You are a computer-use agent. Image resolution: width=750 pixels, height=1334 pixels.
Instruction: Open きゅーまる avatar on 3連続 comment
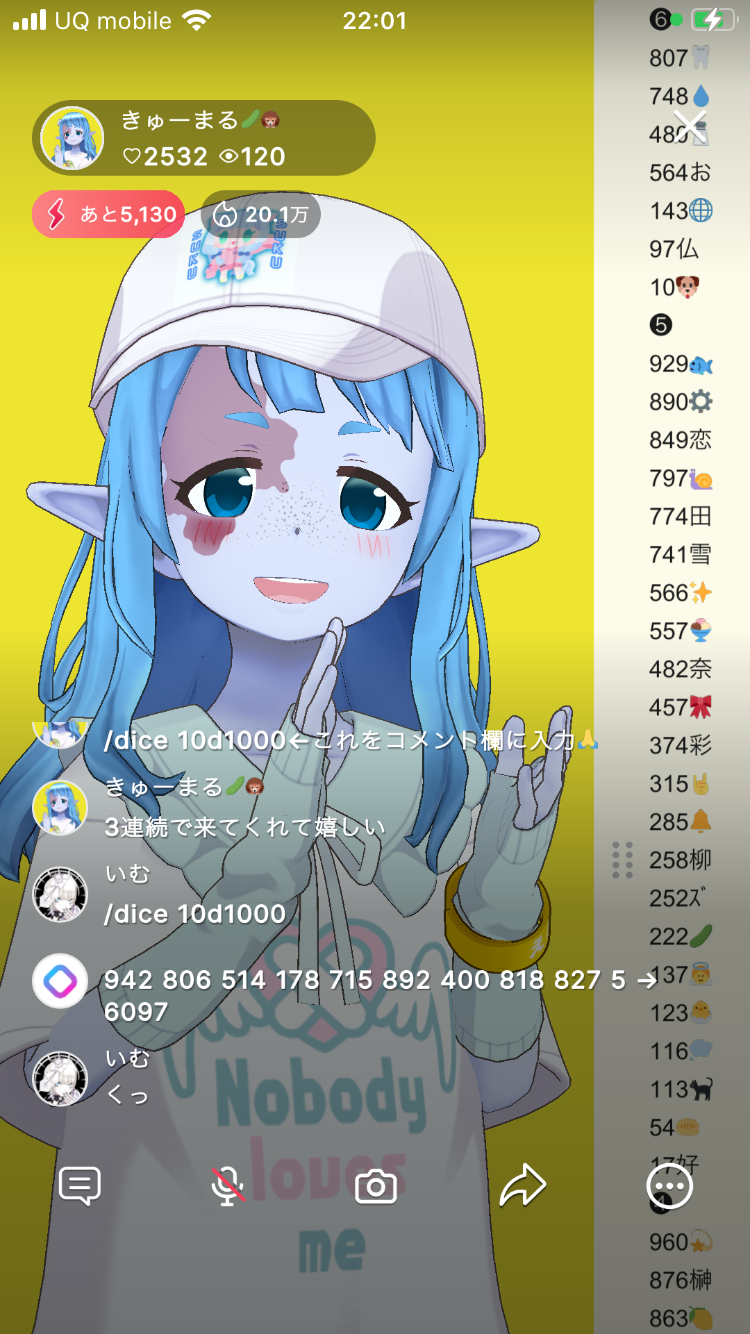point(60,807)
